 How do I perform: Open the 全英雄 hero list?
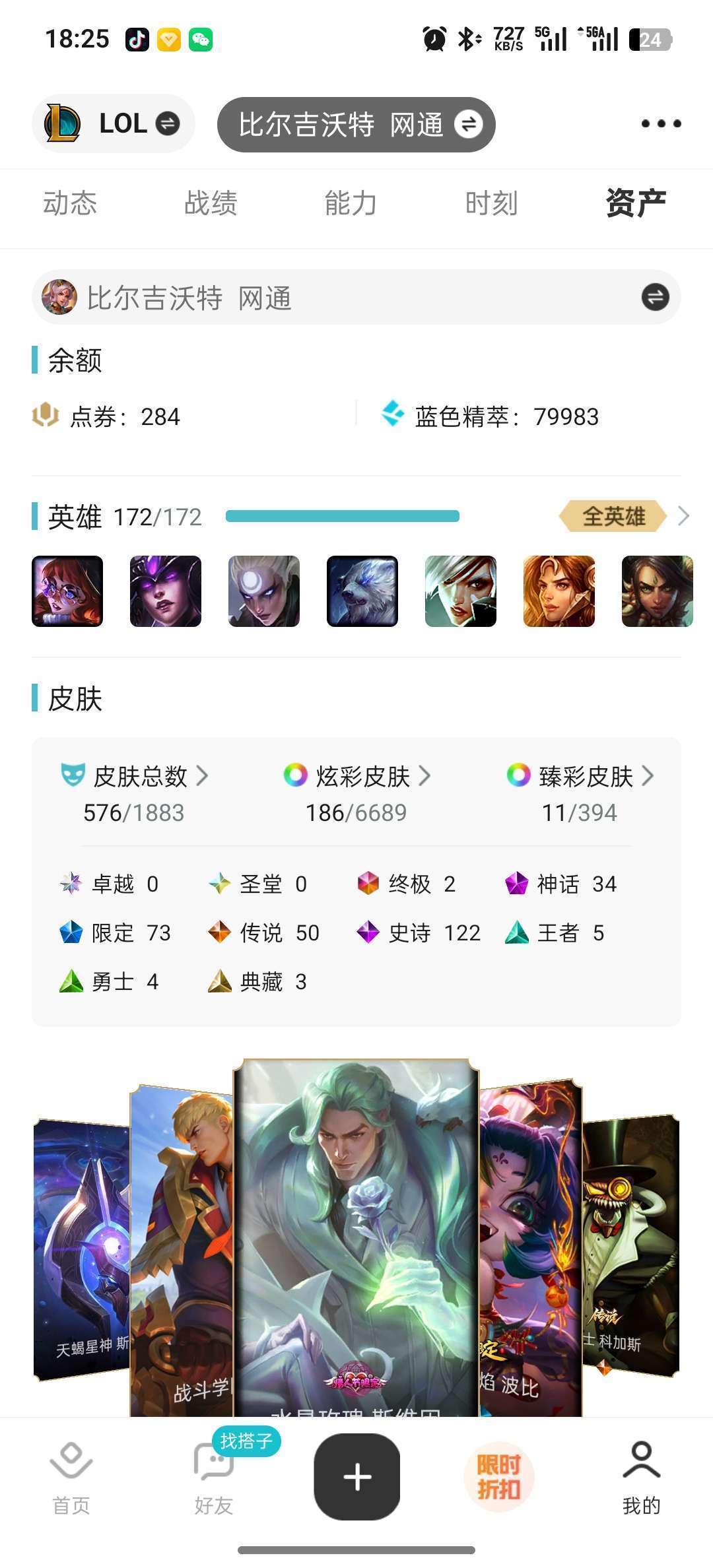tap(614, 516)
